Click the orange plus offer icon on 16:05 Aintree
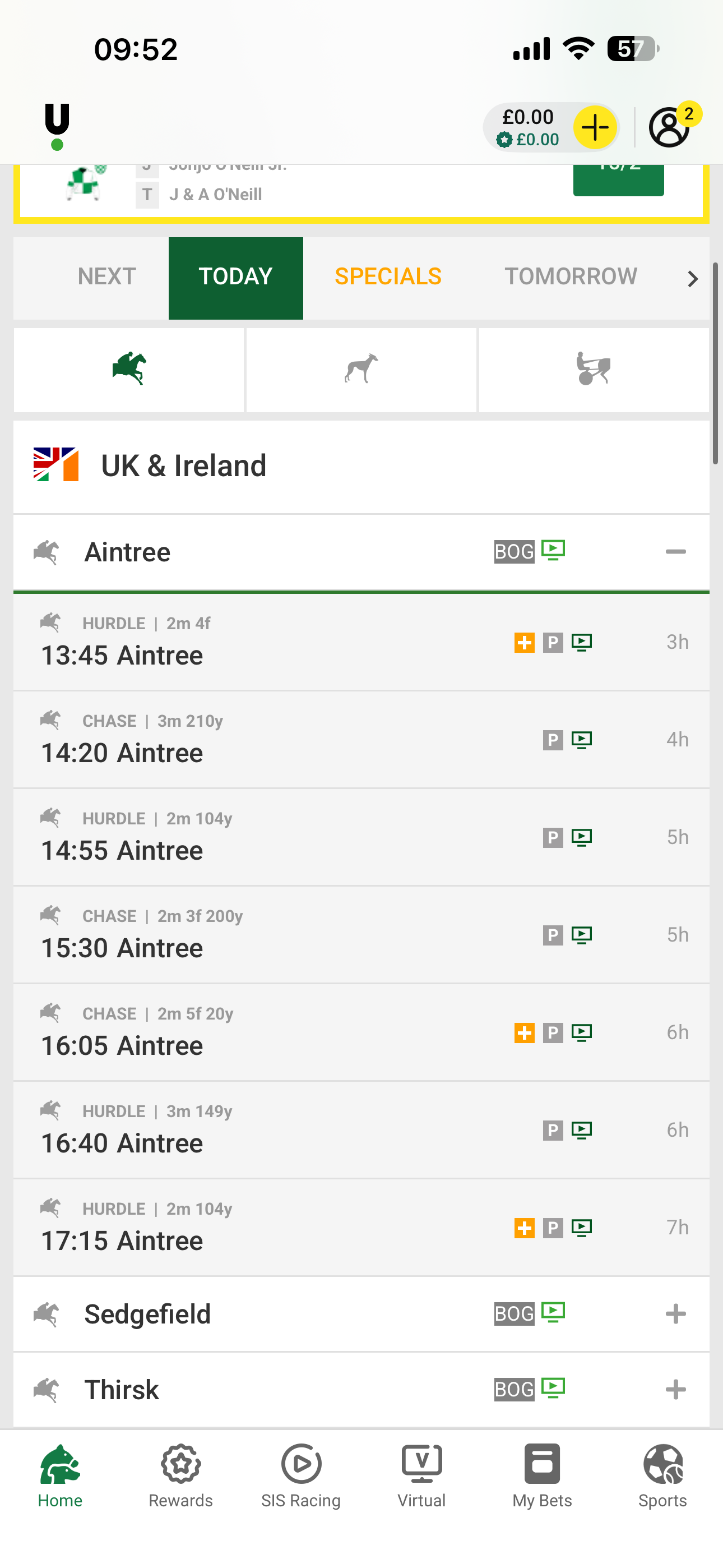Screen dimensions: 723x1568 click(523, 1032)
